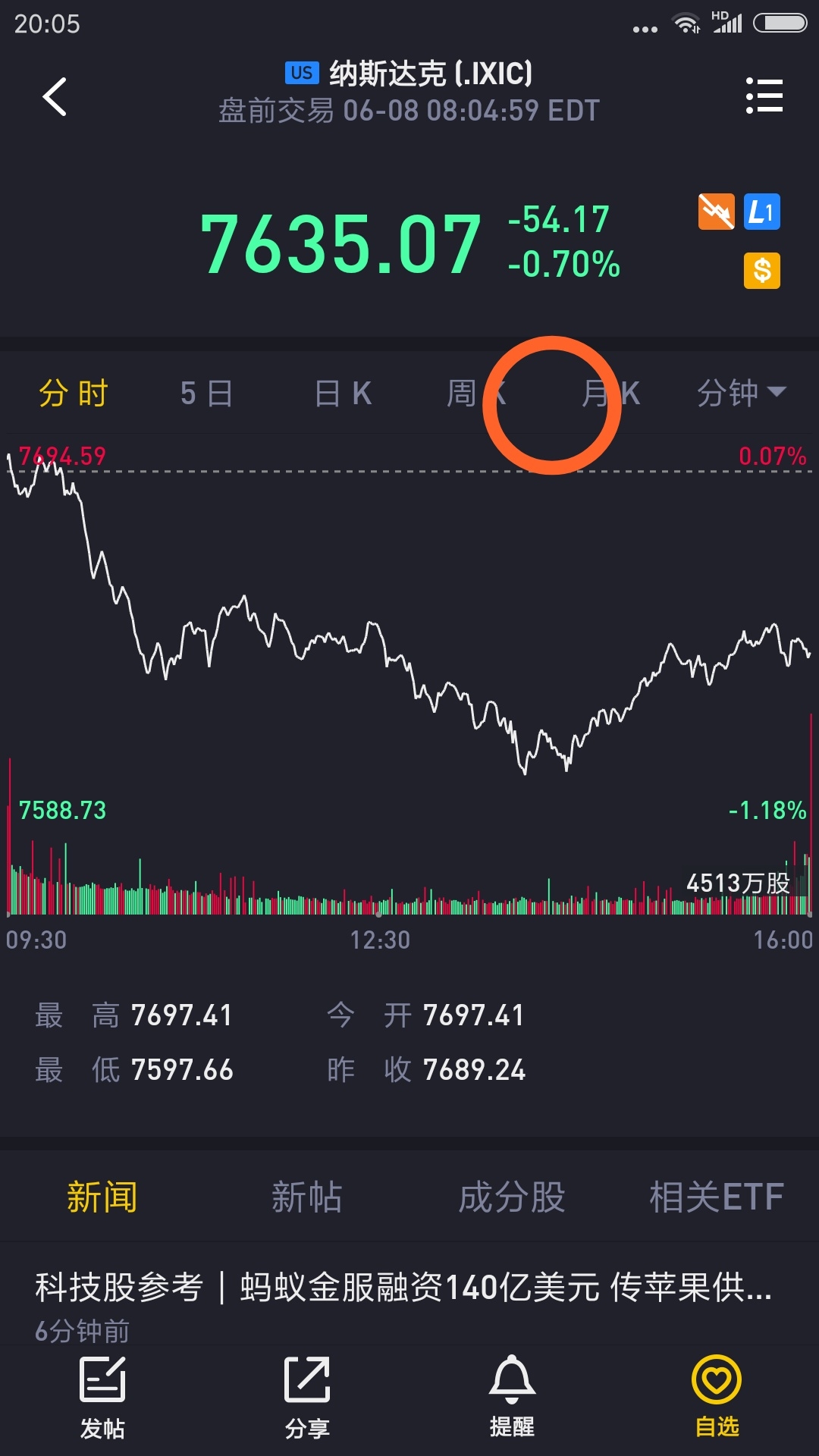Select the 分时 intraday chart tab

(74, 394)
